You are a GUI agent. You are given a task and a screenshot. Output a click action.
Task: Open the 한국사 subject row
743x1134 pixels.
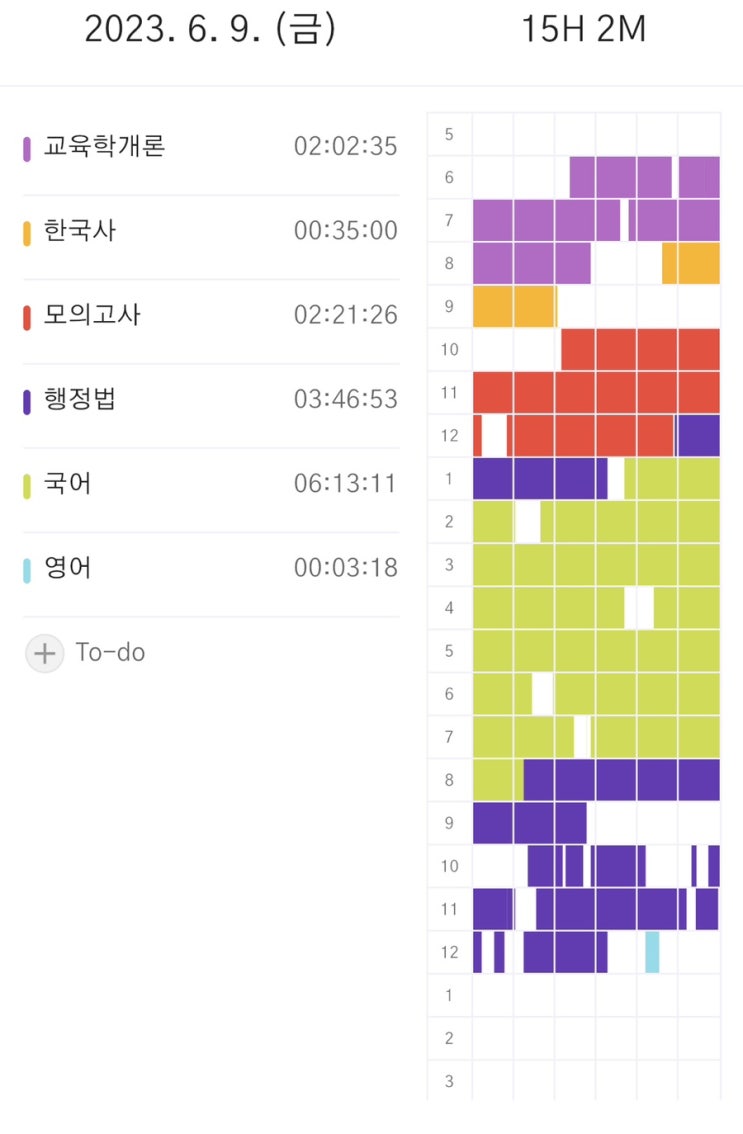click(211, 231)
